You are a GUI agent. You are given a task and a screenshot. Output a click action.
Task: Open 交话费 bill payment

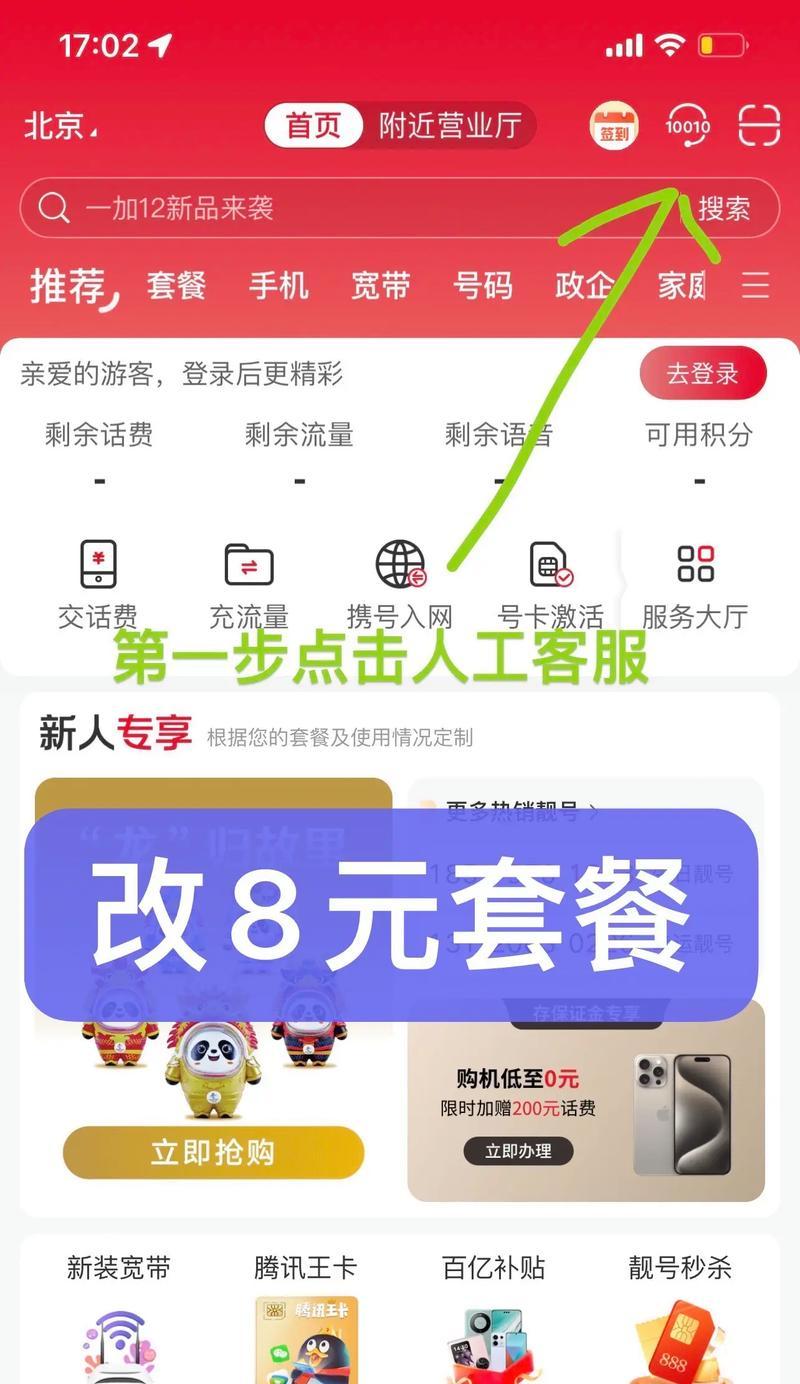[x=98, y=585]
